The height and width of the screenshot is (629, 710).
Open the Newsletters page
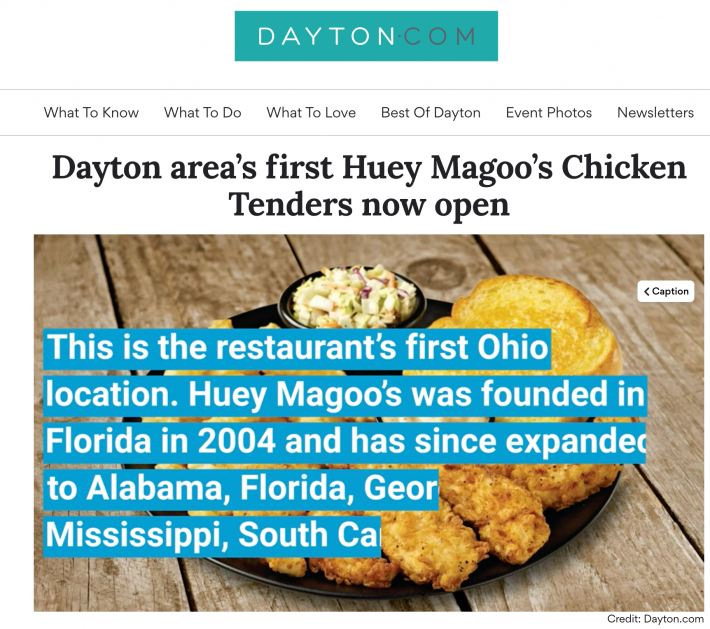coord(655,113)
